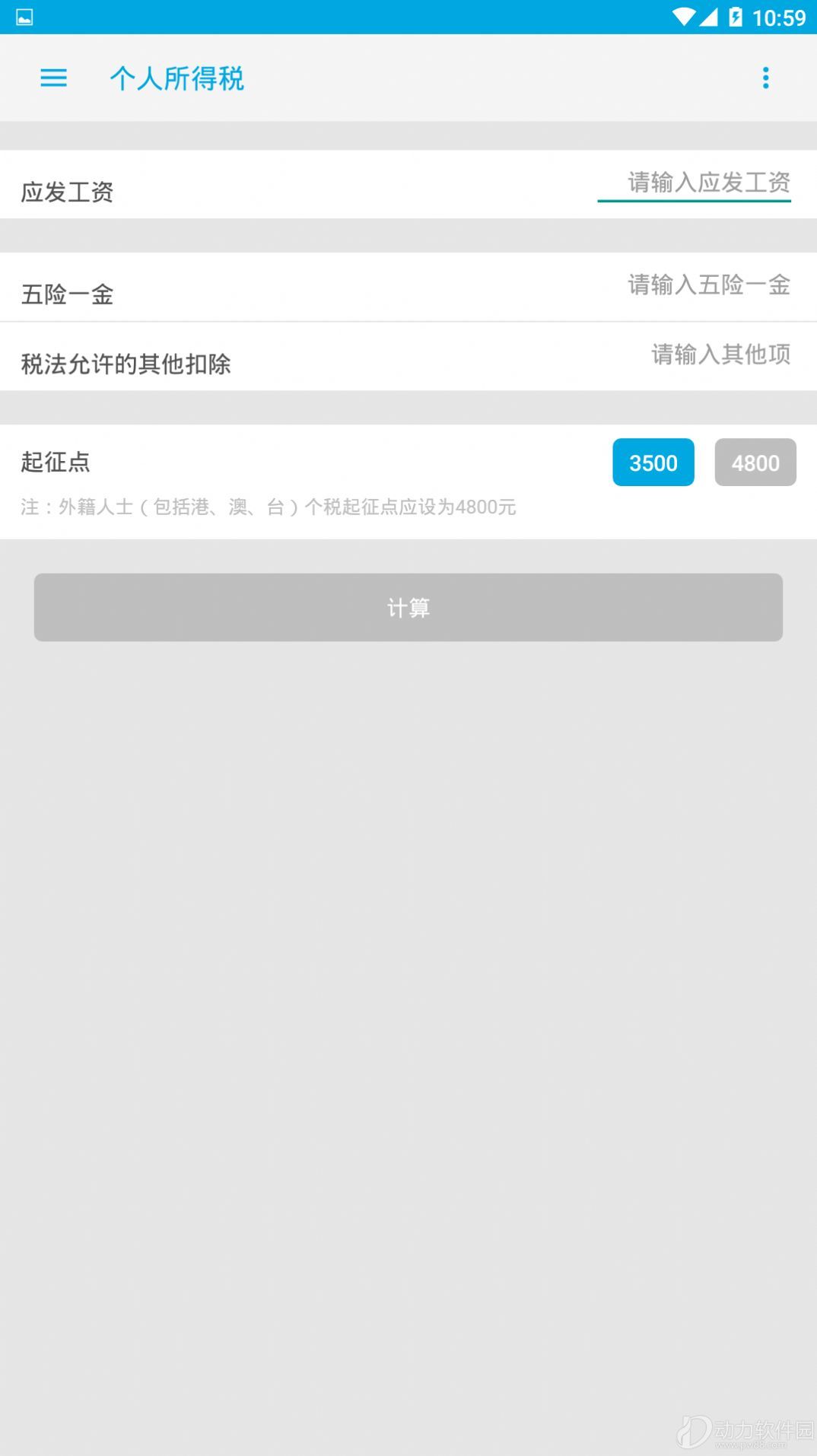Choose the 4800 threshold option
817x1456 pixels.
755,463
